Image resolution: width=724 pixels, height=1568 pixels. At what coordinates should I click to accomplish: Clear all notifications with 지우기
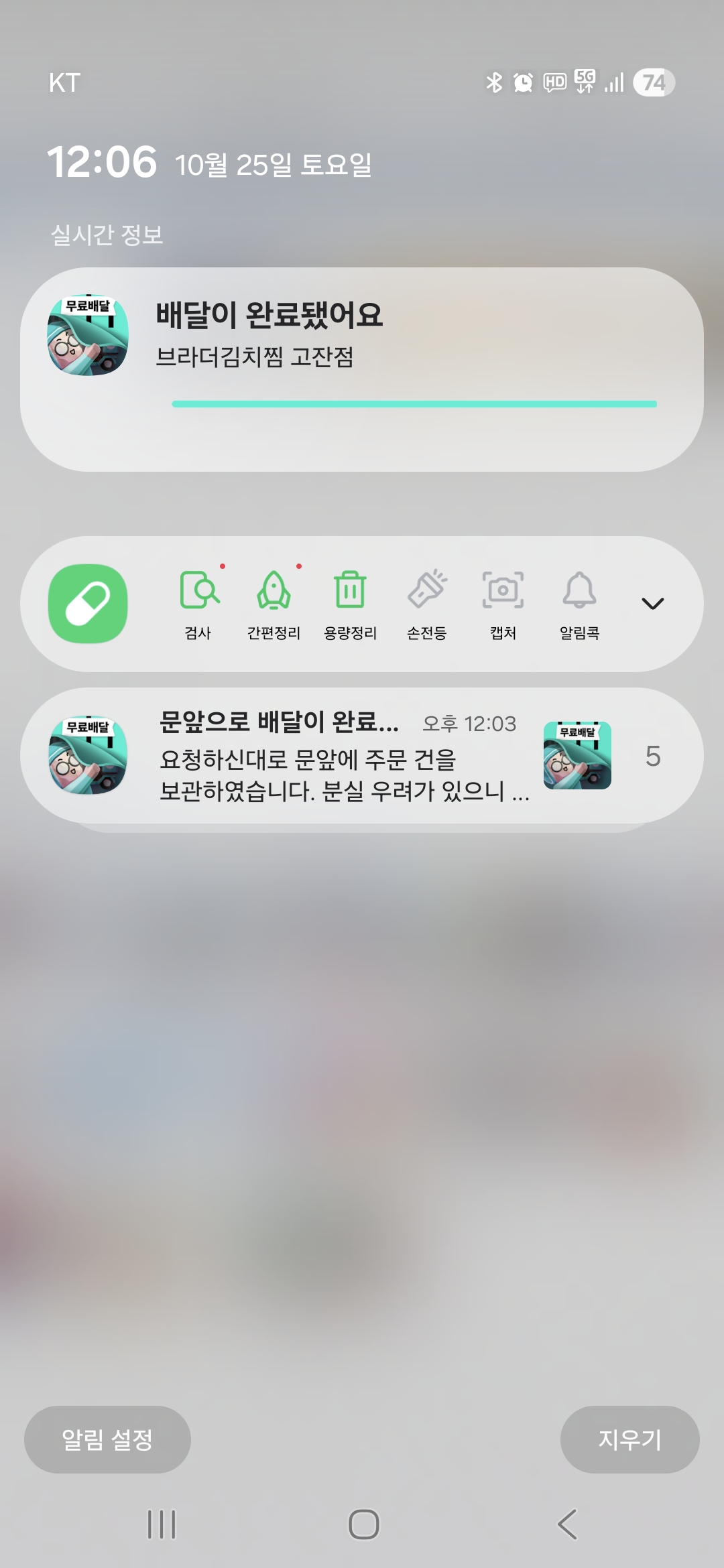click(x=629, y=1439)
